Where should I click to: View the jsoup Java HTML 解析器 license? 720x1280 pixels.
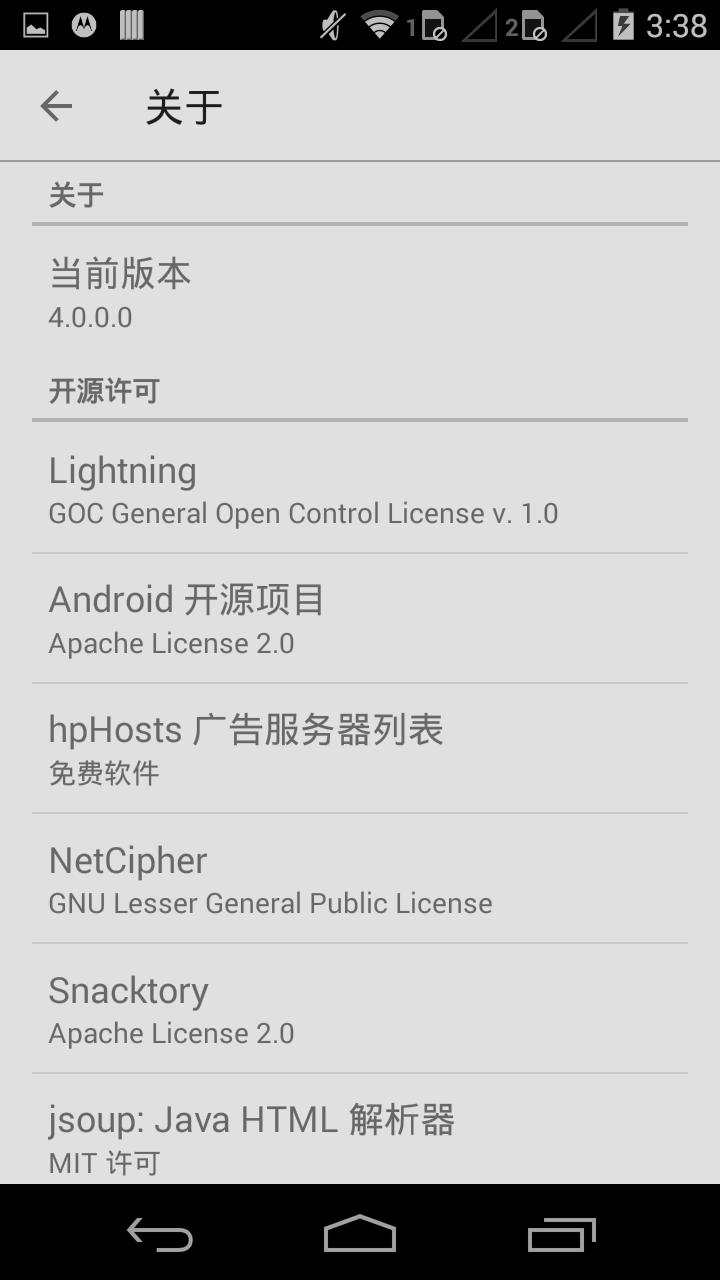(360, 1136)
